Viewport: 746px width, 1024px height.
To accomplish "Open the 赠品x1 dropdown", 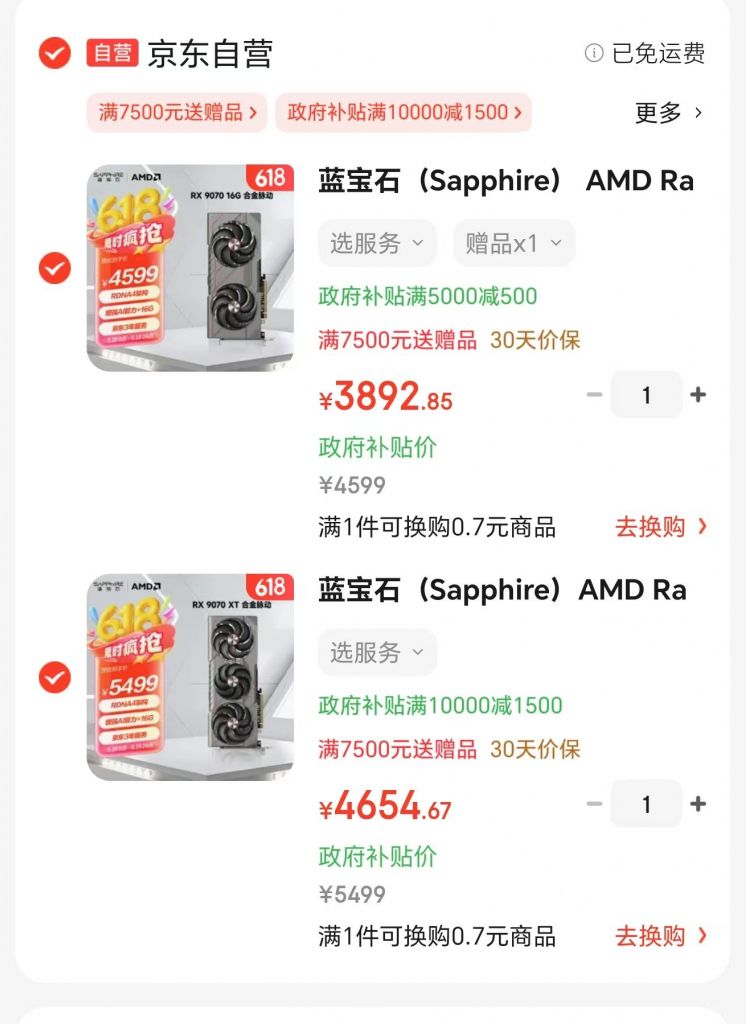I will pyautogui.click(x=513, y=243).
